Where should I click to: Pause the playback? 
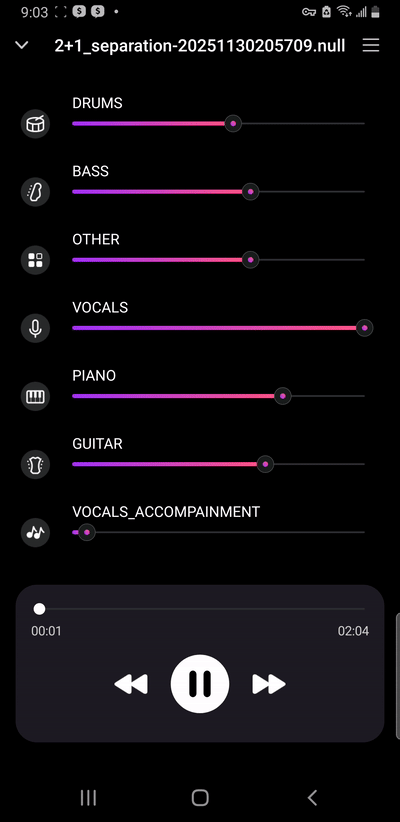click(200, 684)
